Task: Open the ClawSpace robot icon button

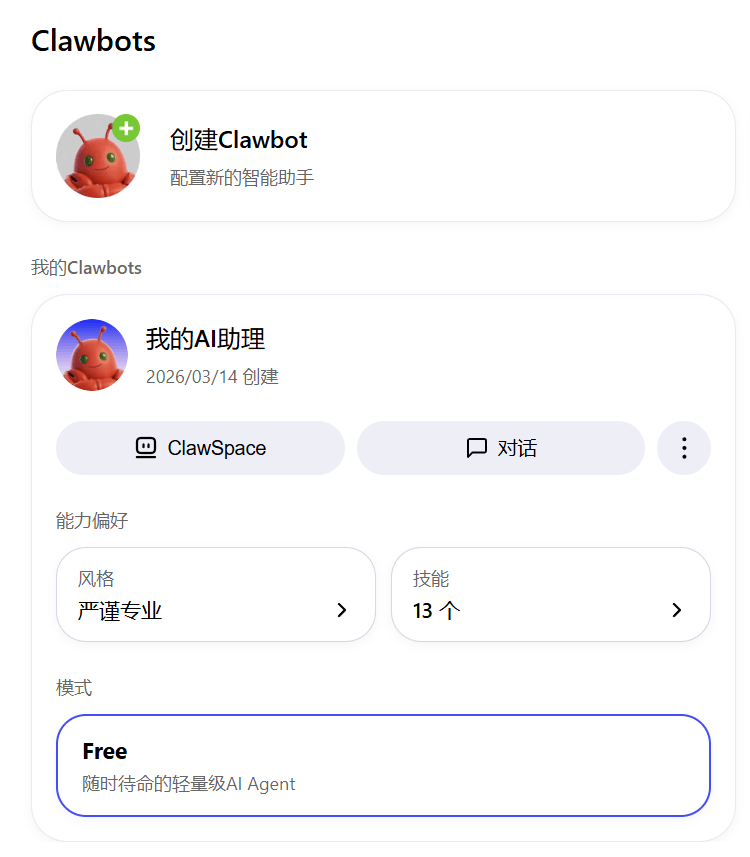Action: [x=144, y=448]
